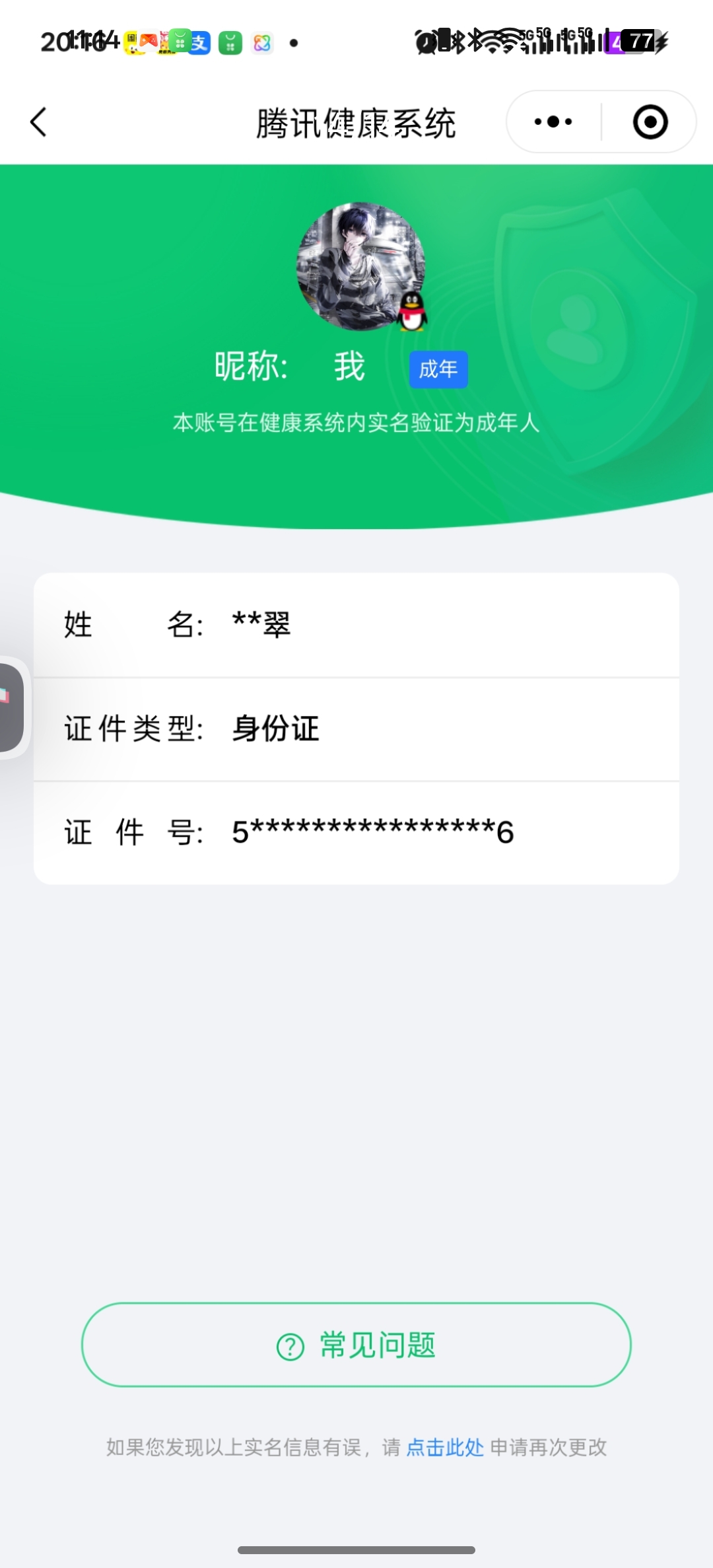The image size is (713, 1568).
Task: Open the 常见问题 FAQ button
Action: [356, 1345]
